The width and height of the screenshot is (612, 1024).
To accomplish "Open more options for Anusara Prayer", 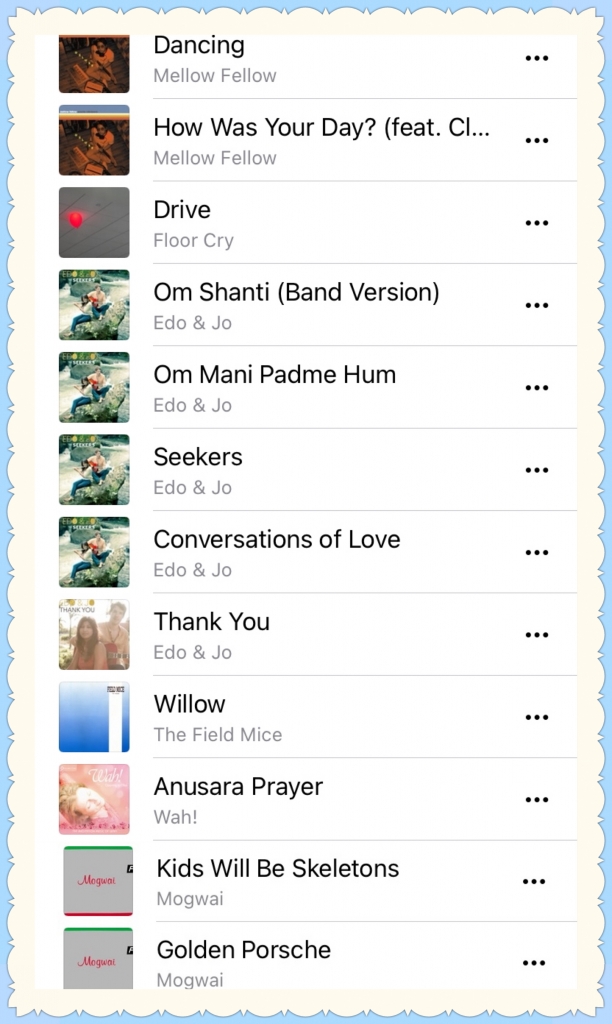I will [x=536, y=799].
